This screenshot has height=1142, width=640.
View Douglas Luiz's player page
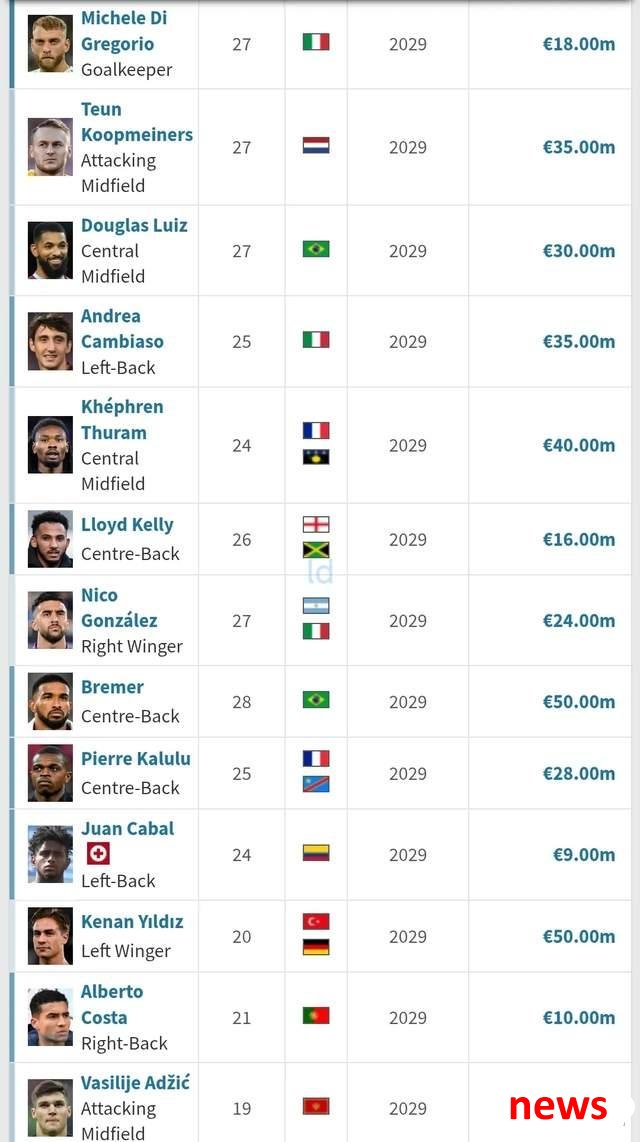point(134,226)
